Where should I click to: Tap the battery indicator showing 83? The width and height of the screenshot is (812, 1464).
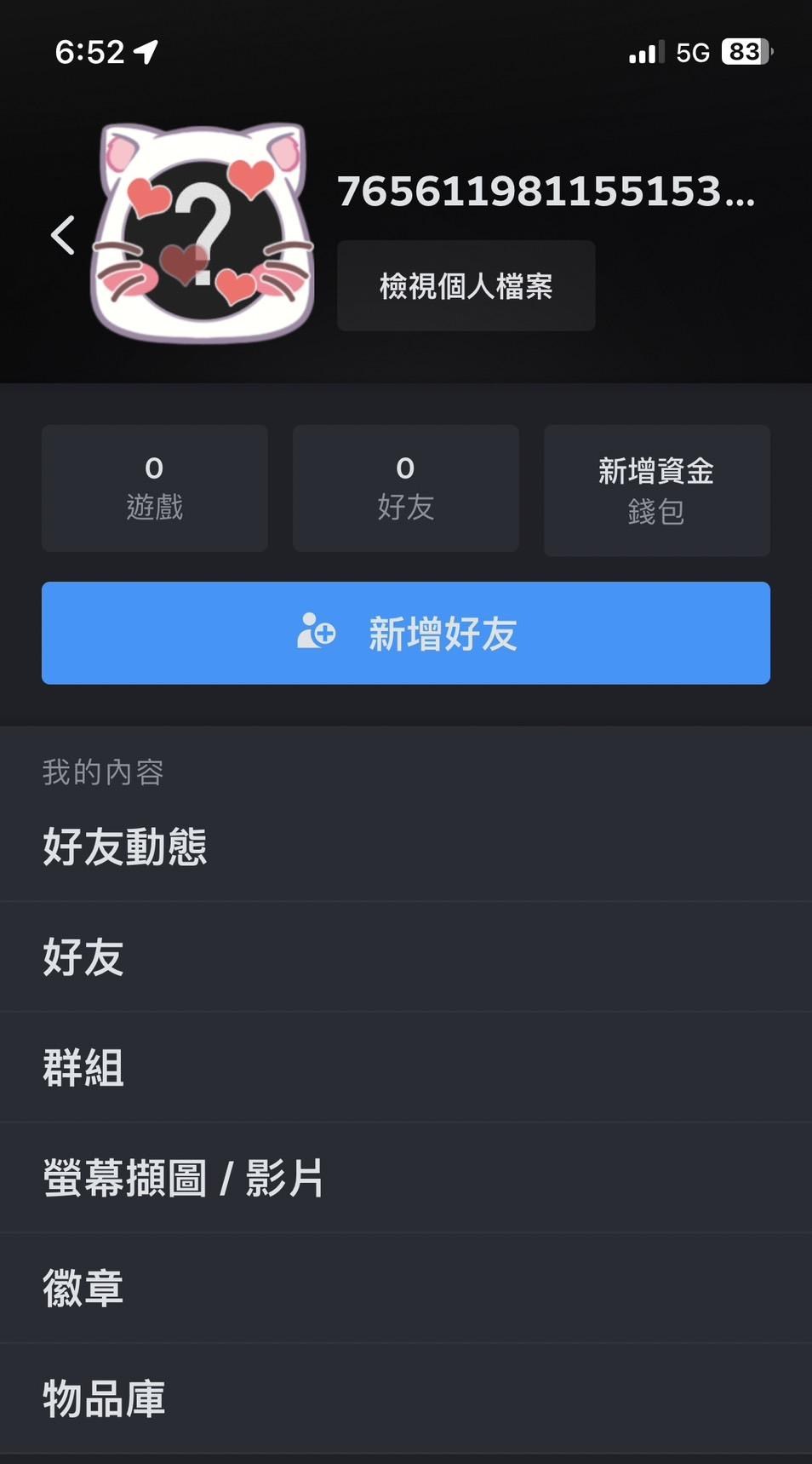[744, 52]
